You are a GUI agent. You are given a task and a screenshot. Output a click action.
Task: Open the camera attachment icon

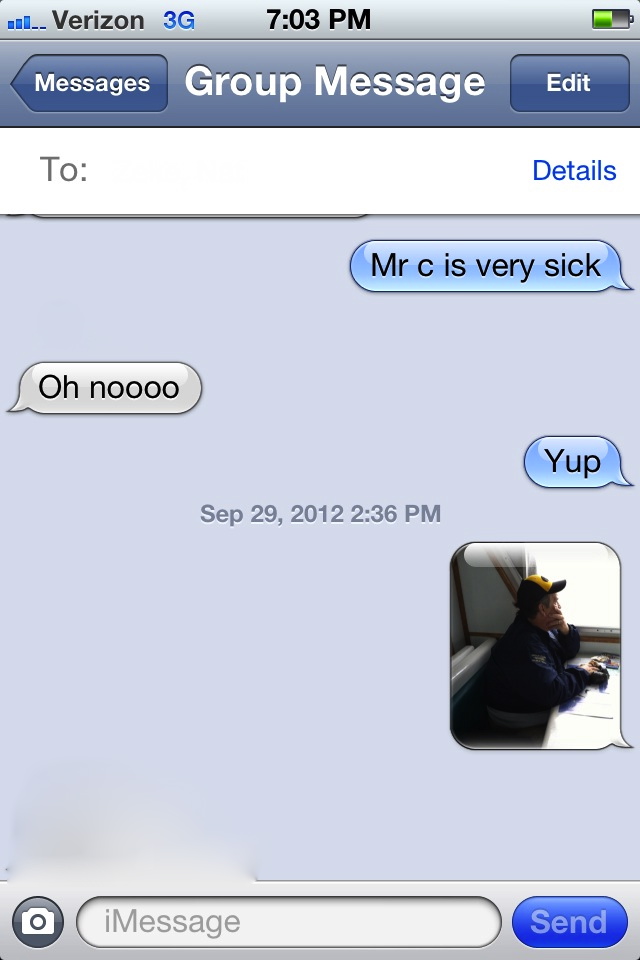coord(38,921)
